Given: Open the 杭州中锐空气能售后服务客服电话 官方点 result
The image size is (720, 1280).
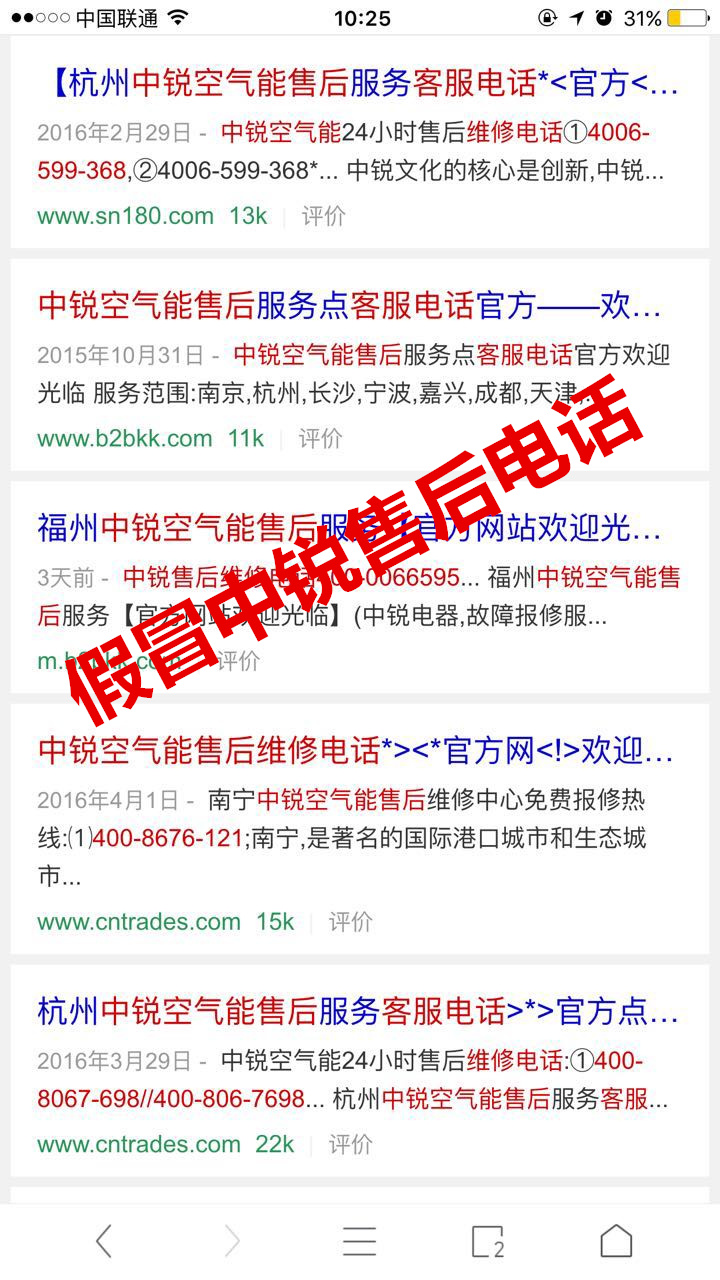Looking at the screenshot, I should (x=358, y=1012).
